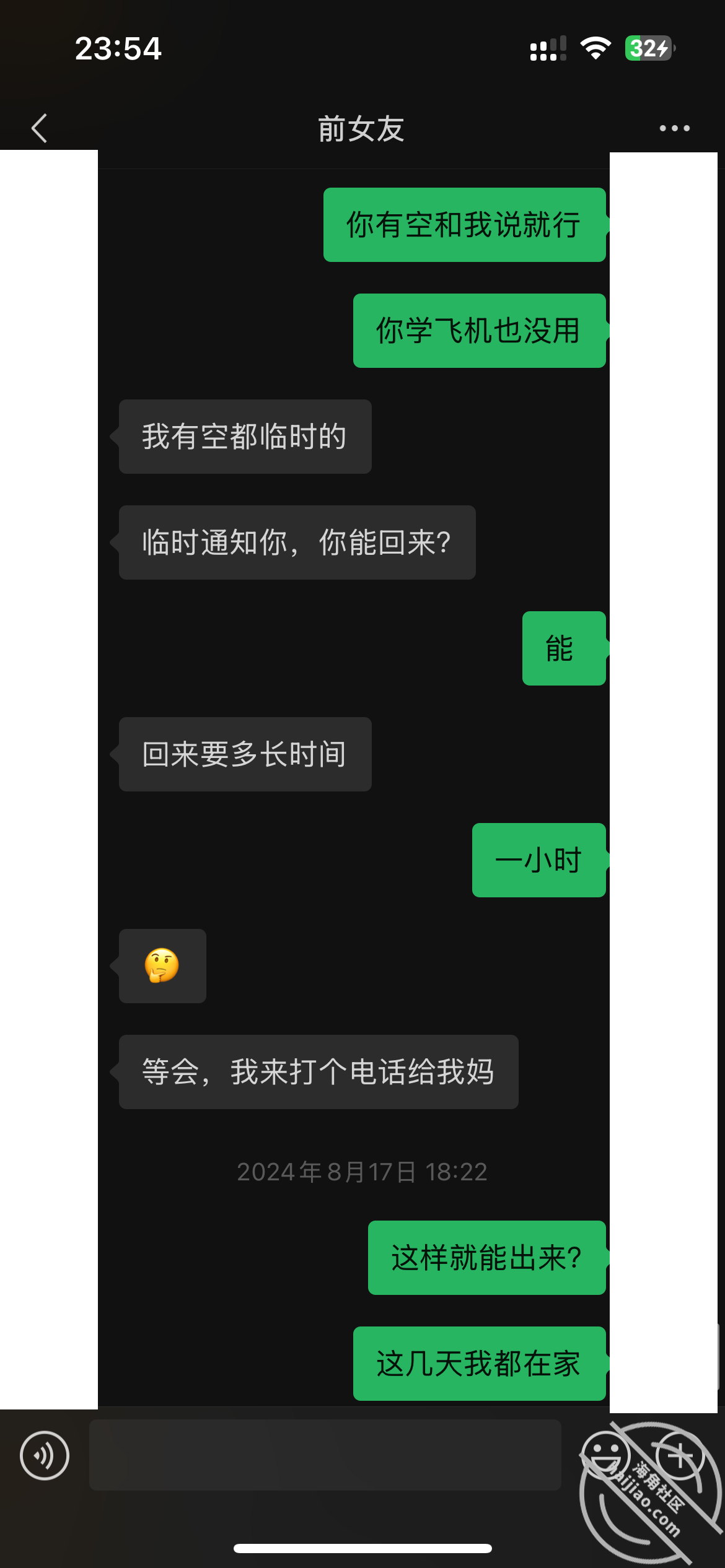Open the three-dot chat options menu
Viewport: 725px width, 1568px height.
[x=674, y=128]
